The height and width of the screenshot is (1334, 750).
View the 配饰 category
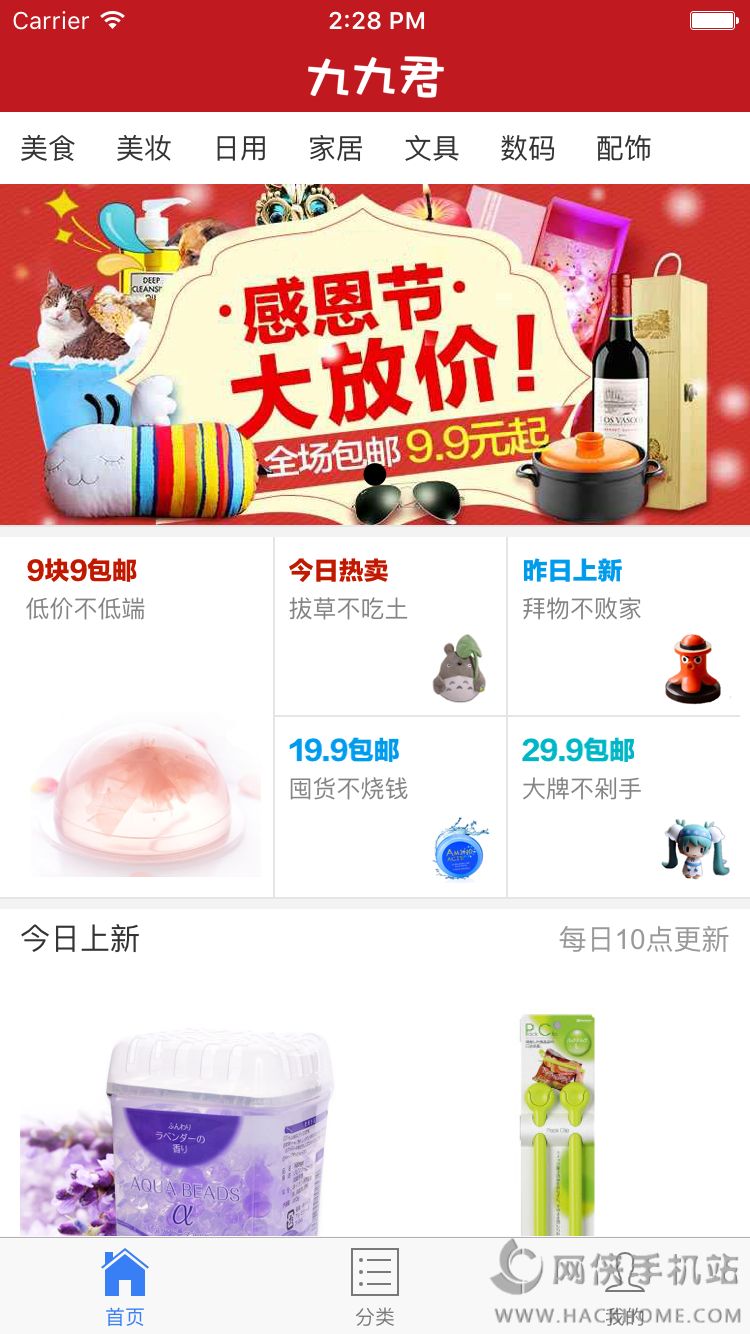624,148
